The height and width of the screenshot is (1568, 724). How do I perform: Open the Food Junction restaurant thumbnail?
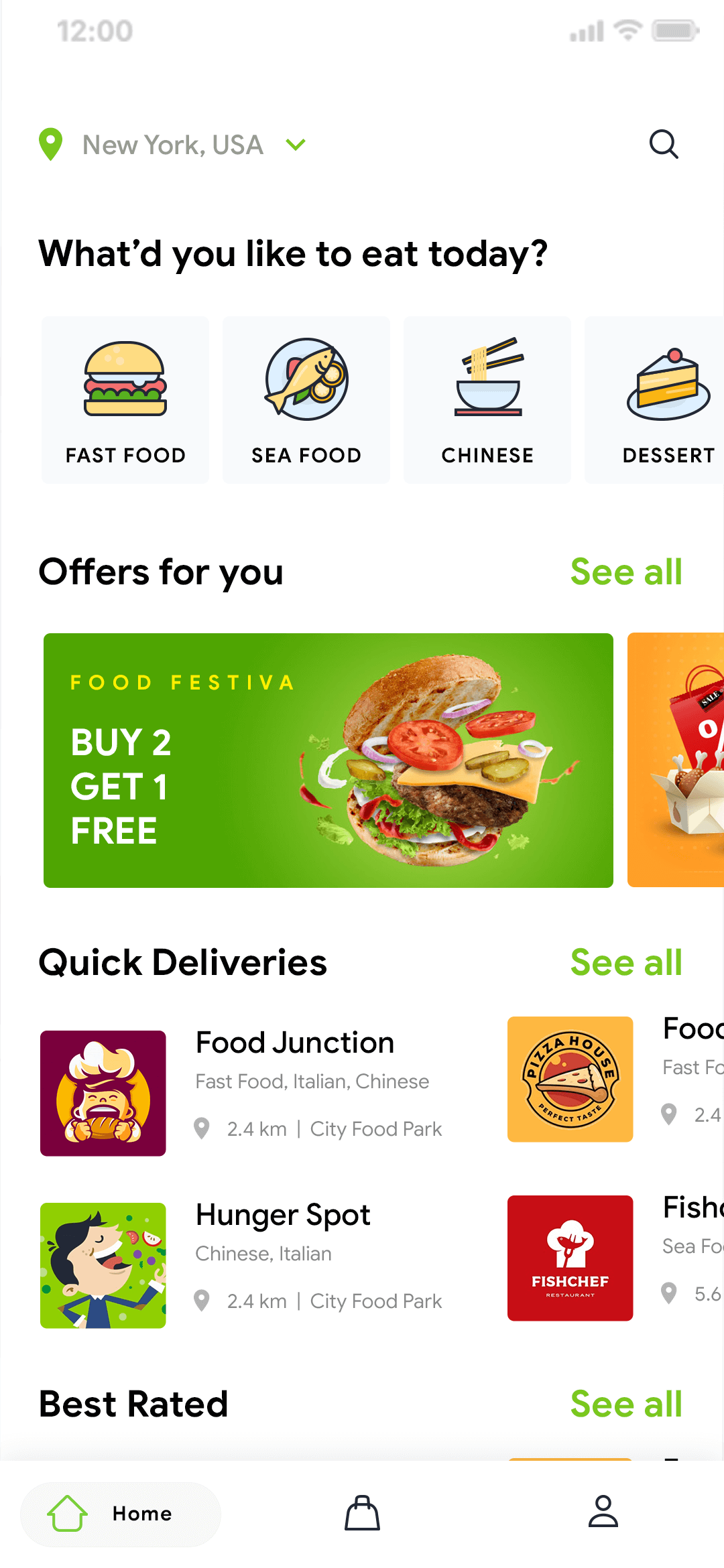click(103, 1092)
